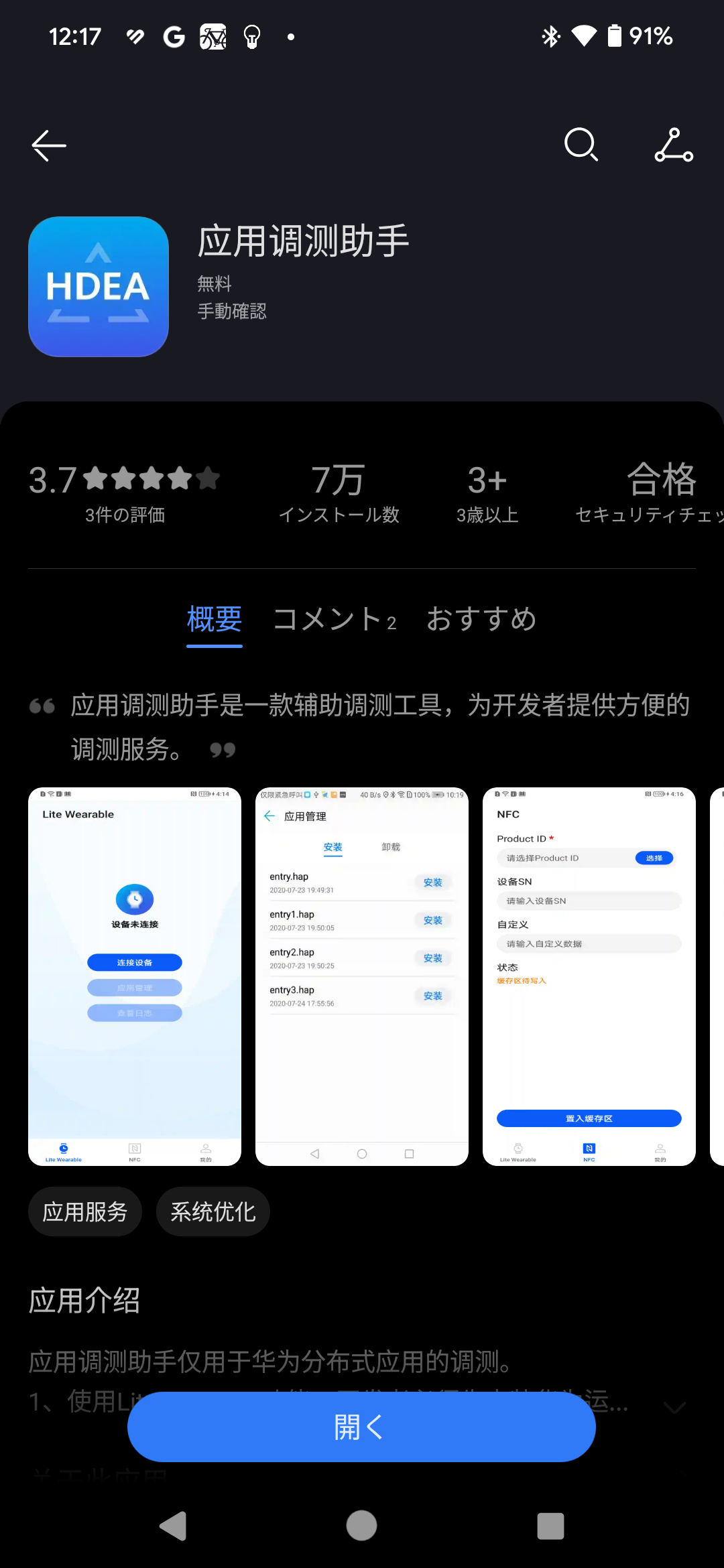724x1568 pixels.
Task: Open the NFC screenshot
Action: 589,976
